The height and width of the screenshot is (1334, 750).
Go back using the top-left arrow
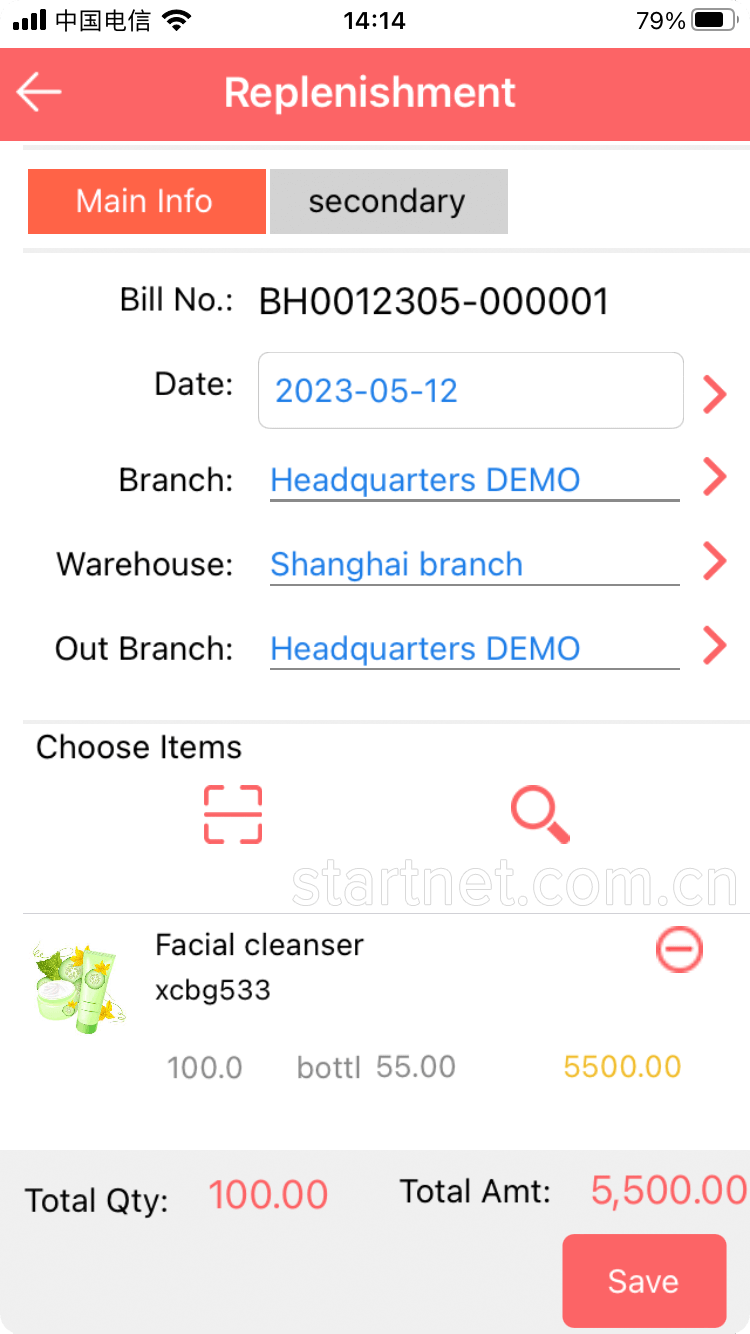39,93
